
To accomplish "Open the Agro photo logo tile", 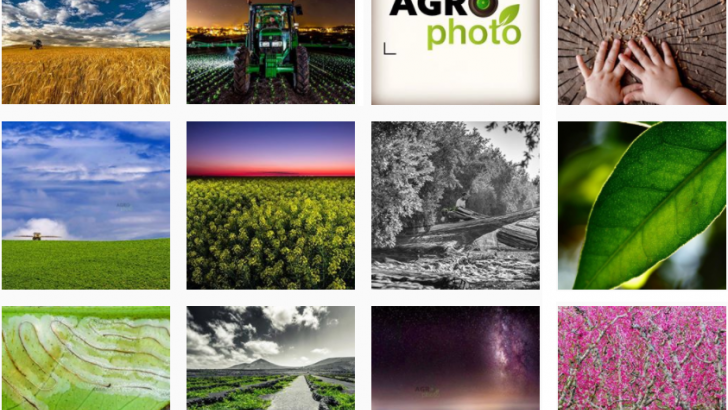I will [x=455, y=52].
